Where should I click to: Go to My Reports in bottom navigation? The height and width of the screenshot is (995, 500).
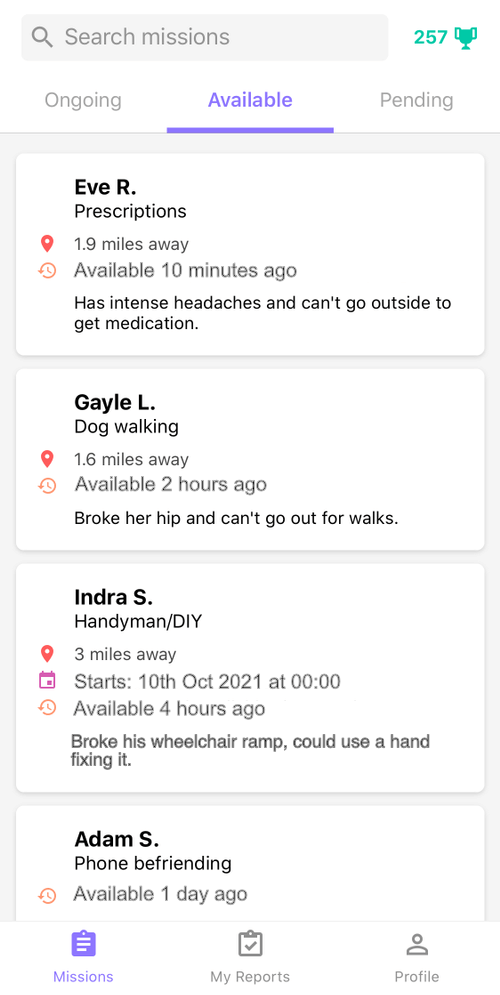pos(250,957)
